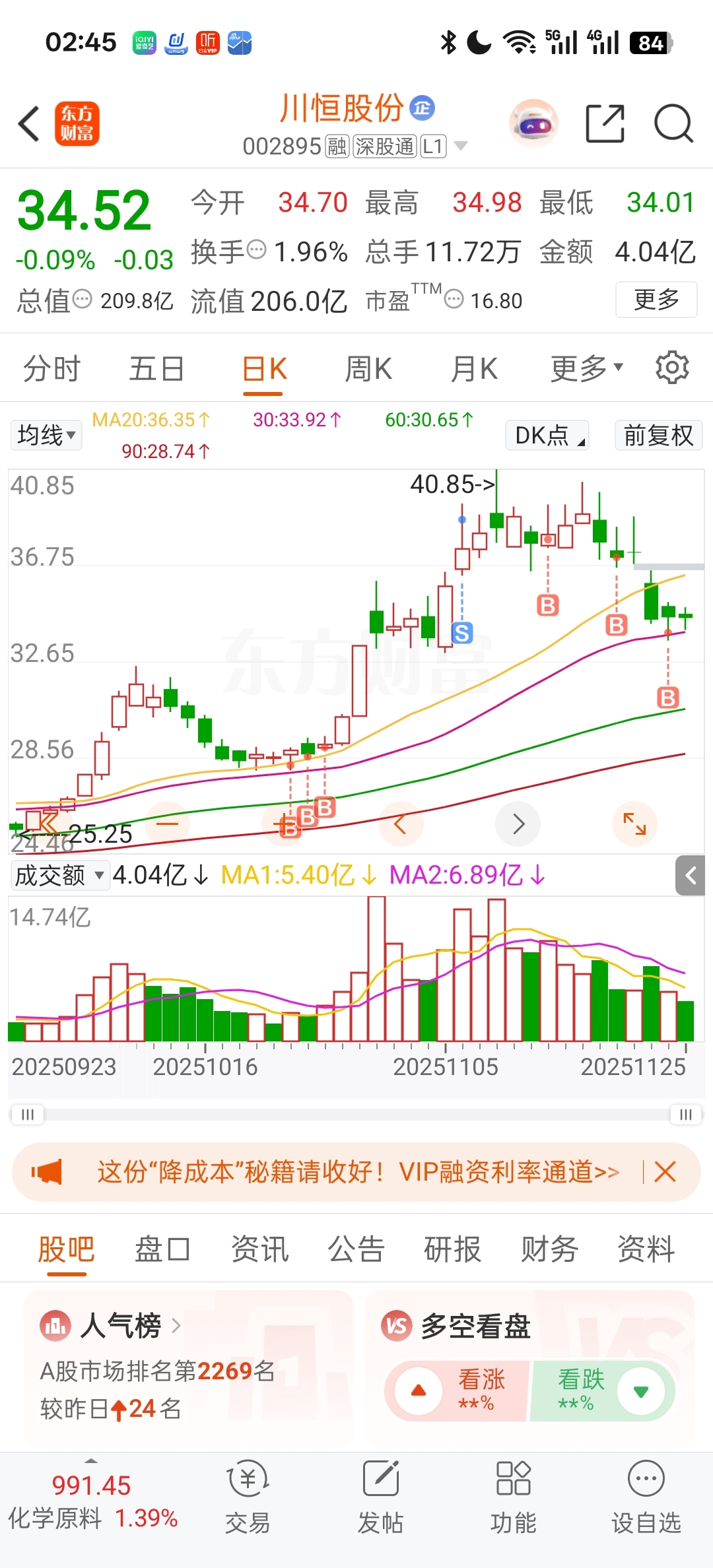
Task: Switch to the 分时 chart tab
Action: (x=51, y=369)
